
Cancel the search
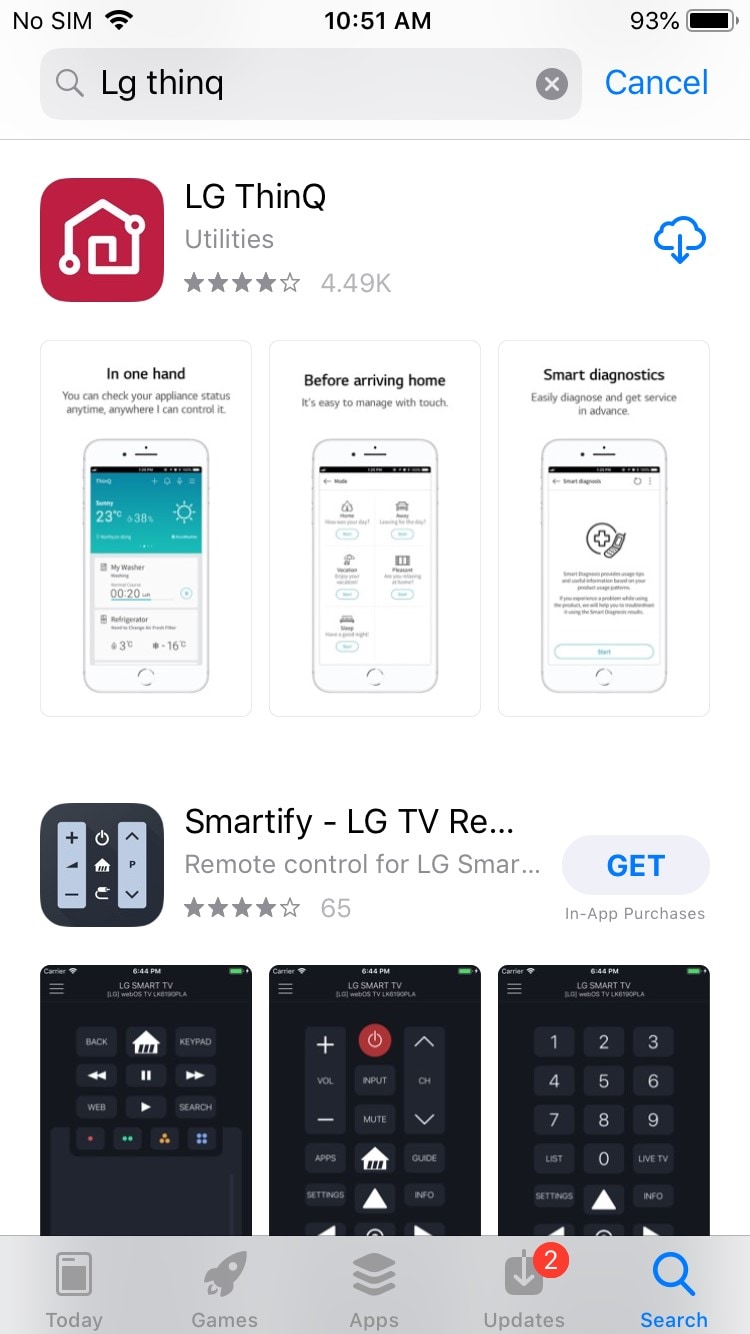coord(656,83)
